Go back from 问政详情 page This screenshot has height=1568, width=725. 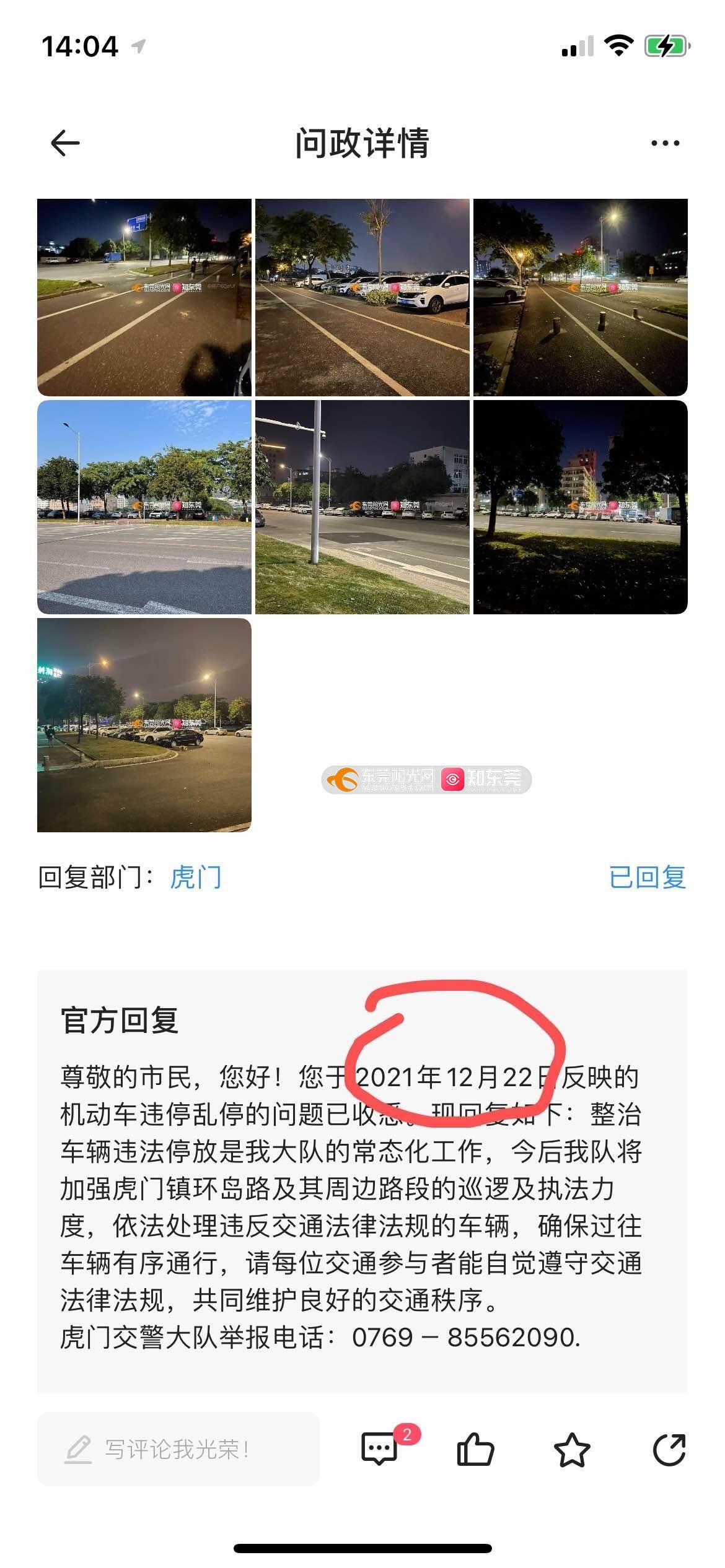click(x=65, y=144)
